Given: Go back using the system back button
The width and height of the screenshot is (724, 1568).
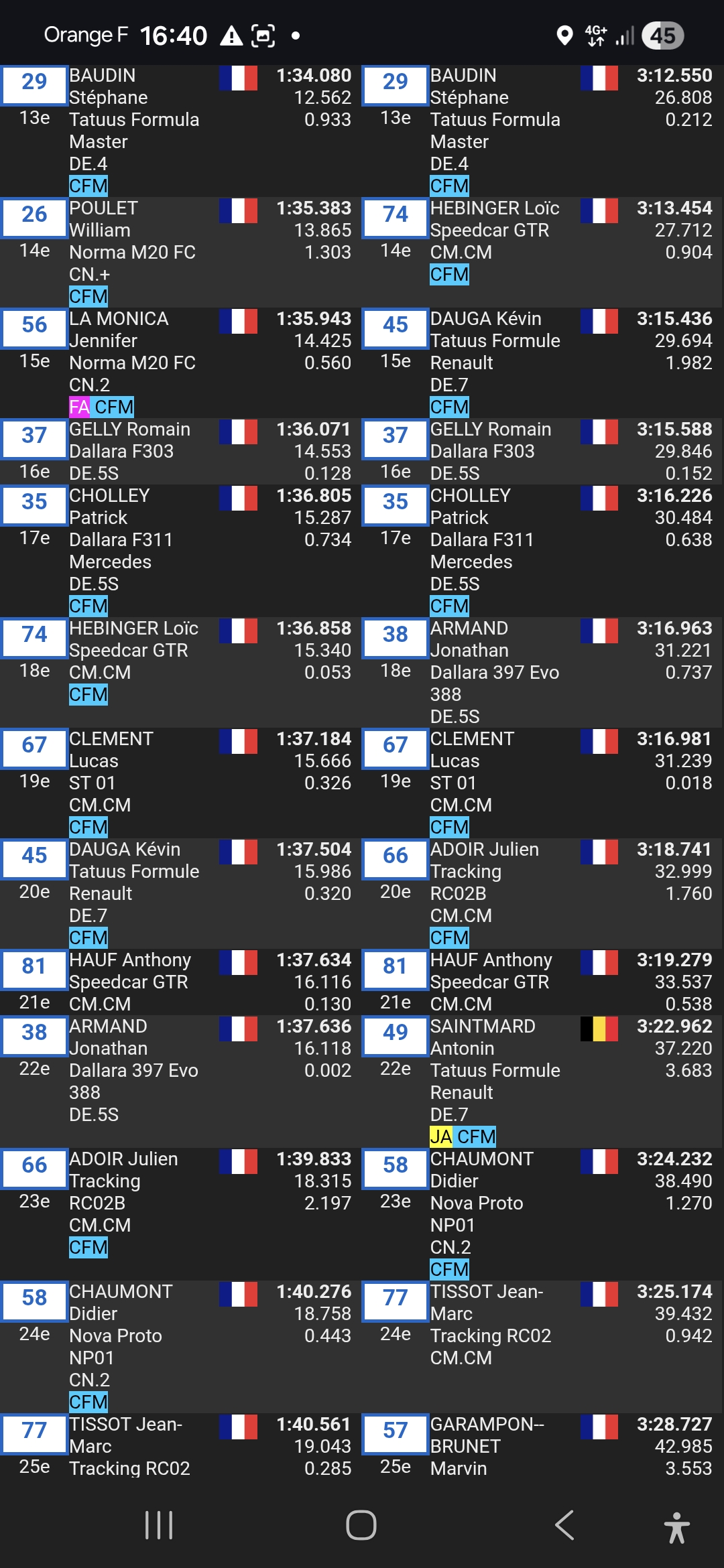Looking at the screenshot, I should click(x=564, y=1525).
